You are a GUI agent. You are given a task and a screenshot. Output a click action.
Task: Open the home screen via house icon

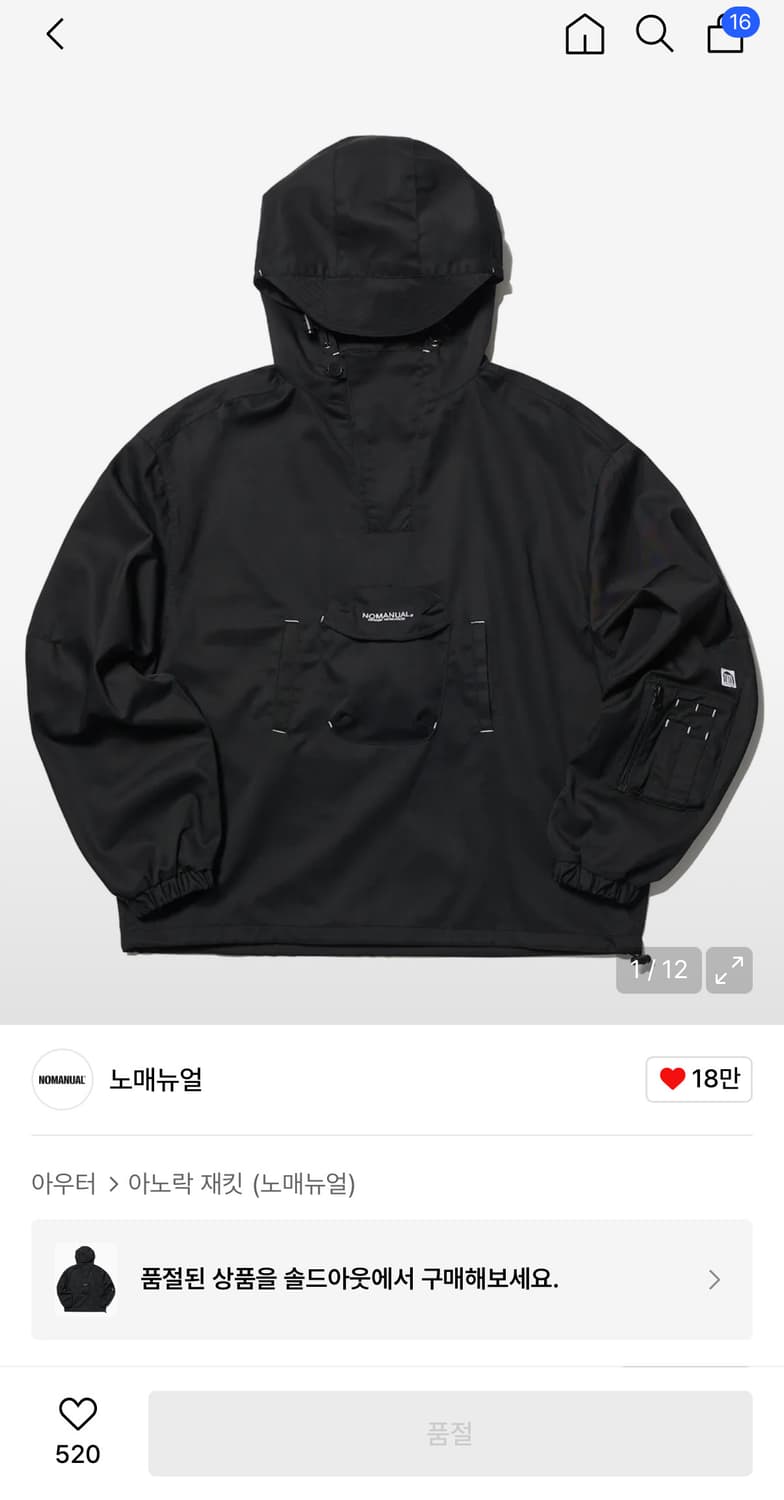click(584, 33)
